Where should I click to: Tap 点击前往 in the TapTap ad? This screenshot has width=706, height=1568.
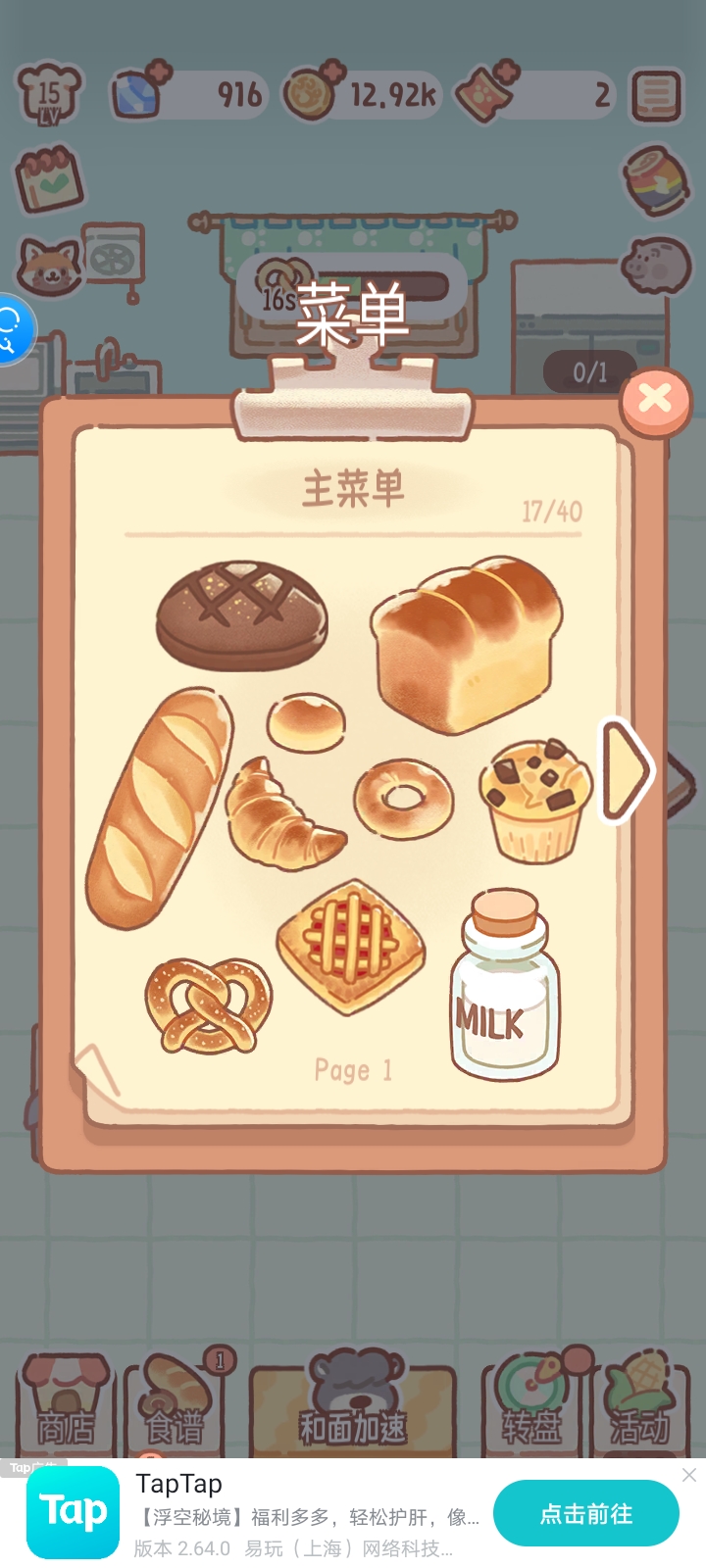tap(586, 1514)
